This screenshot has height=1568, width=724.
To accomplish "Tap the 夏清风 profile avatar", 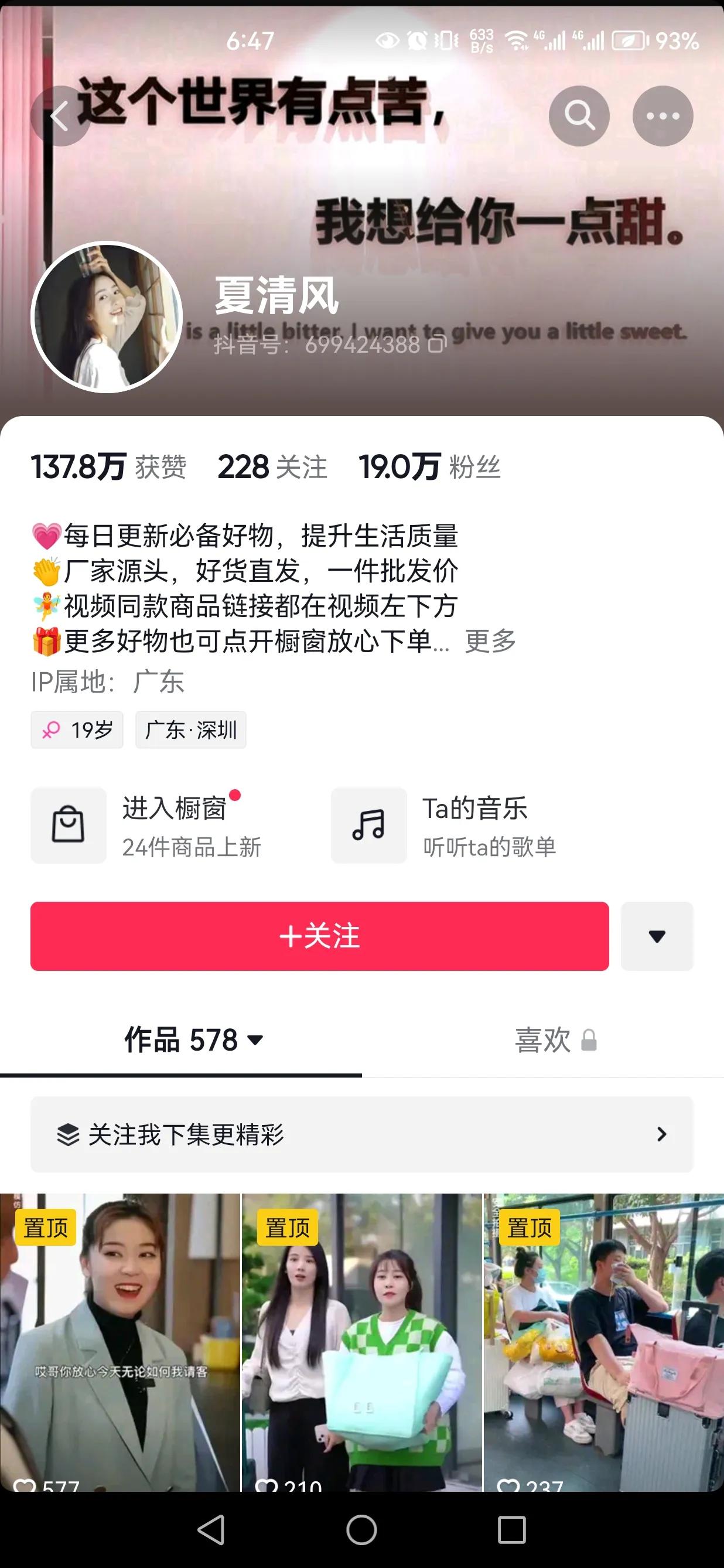I will click(x=107, y=321).
